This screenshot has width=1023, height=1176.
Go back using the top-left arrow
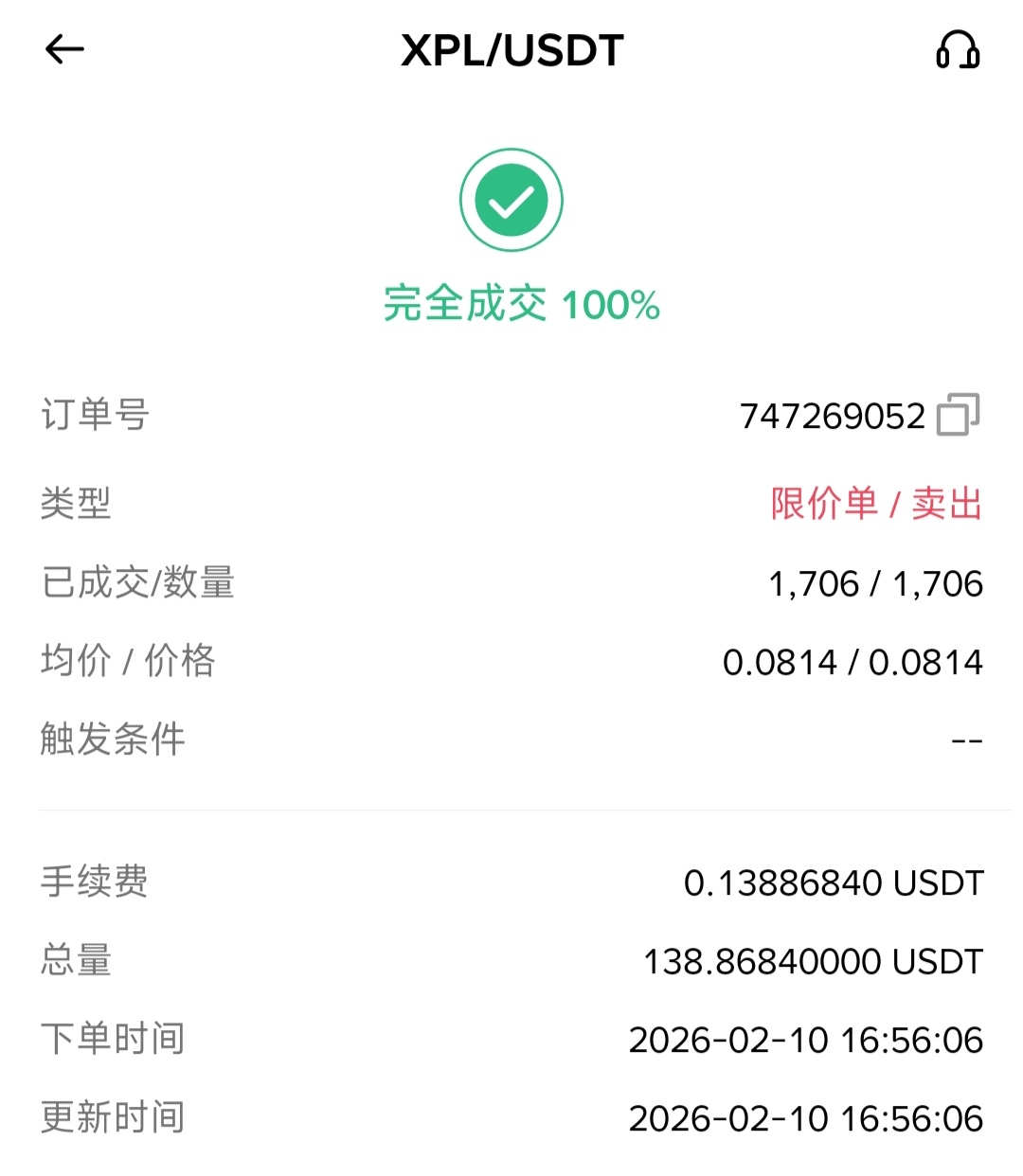click(64, 49)
